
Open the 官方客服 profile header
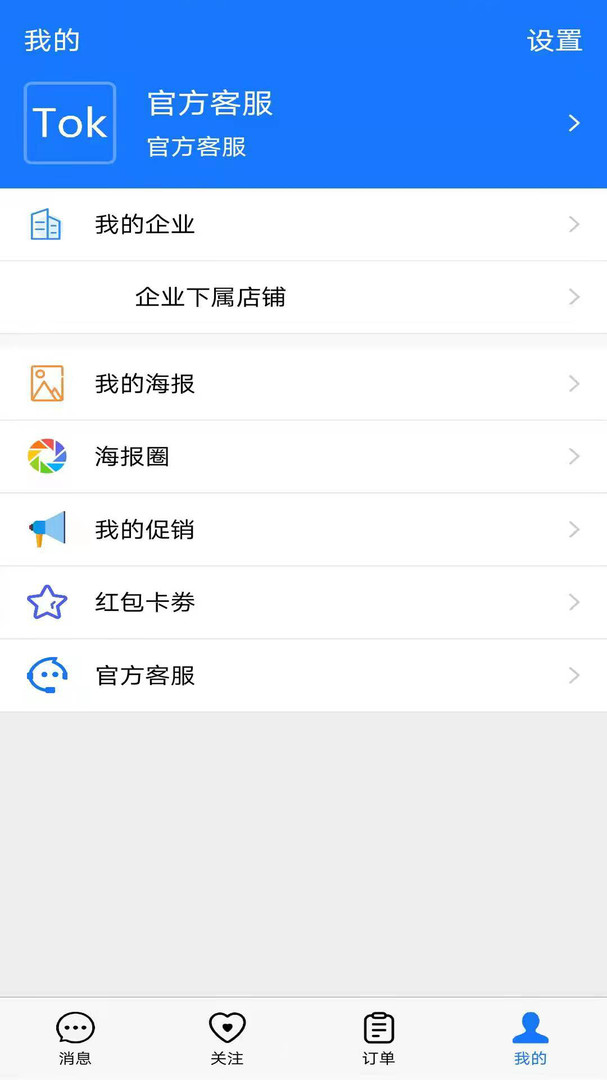coord(300,123)
